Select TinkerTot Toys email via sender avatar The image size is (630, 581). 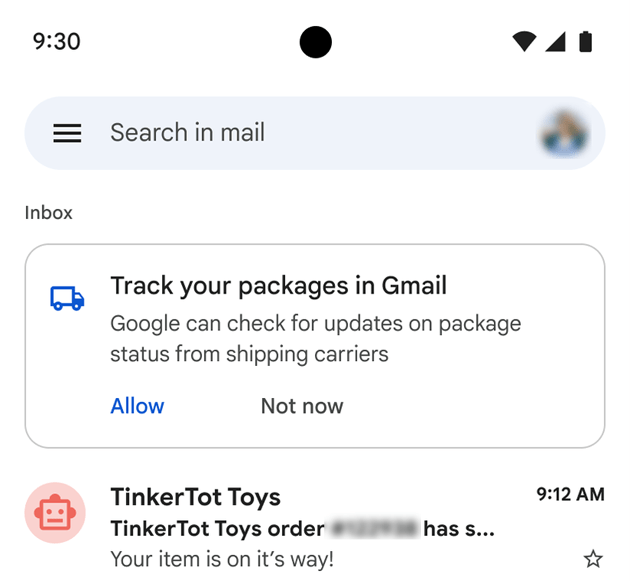(54, 514)
